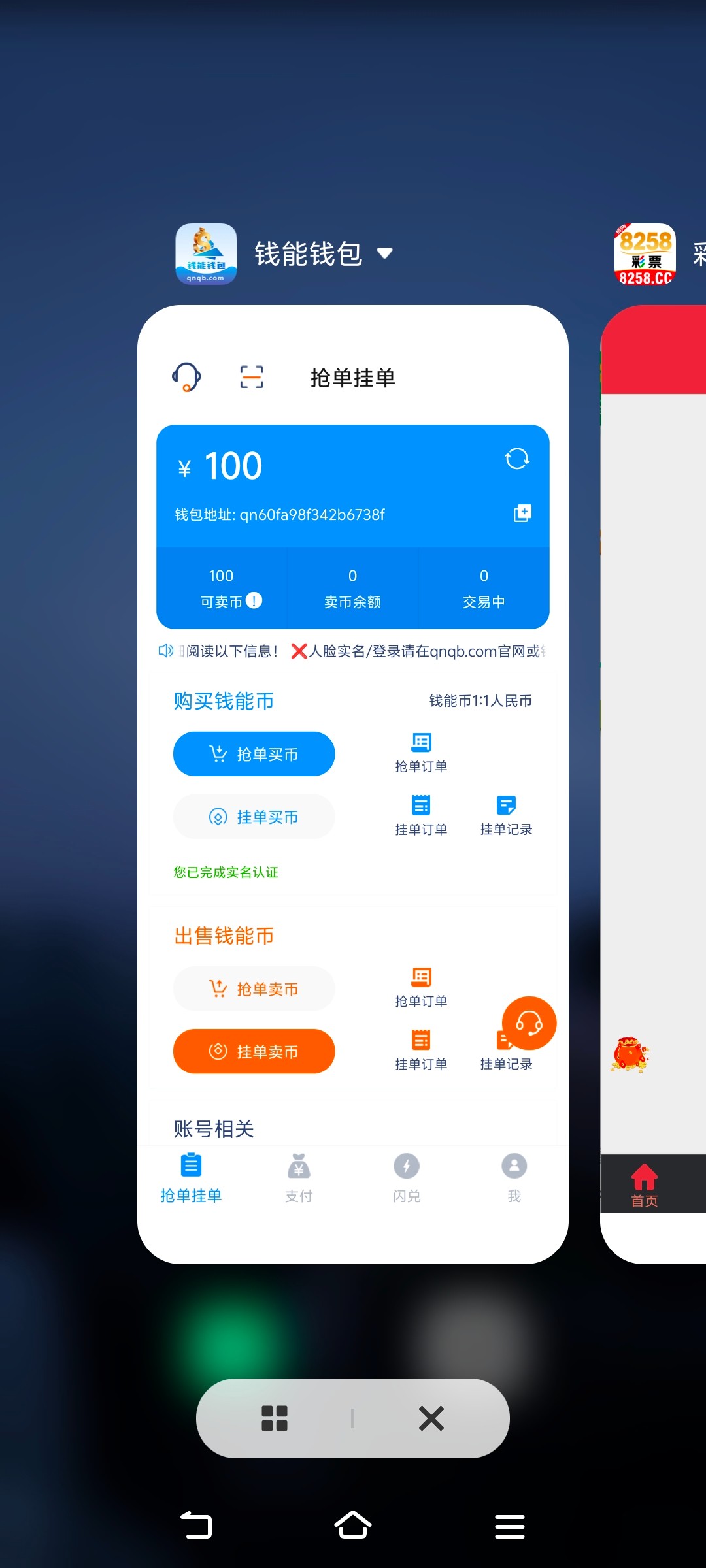Tap the four-squares grid button
This screenshot has width=706, height=1568.
point(275,1418)
